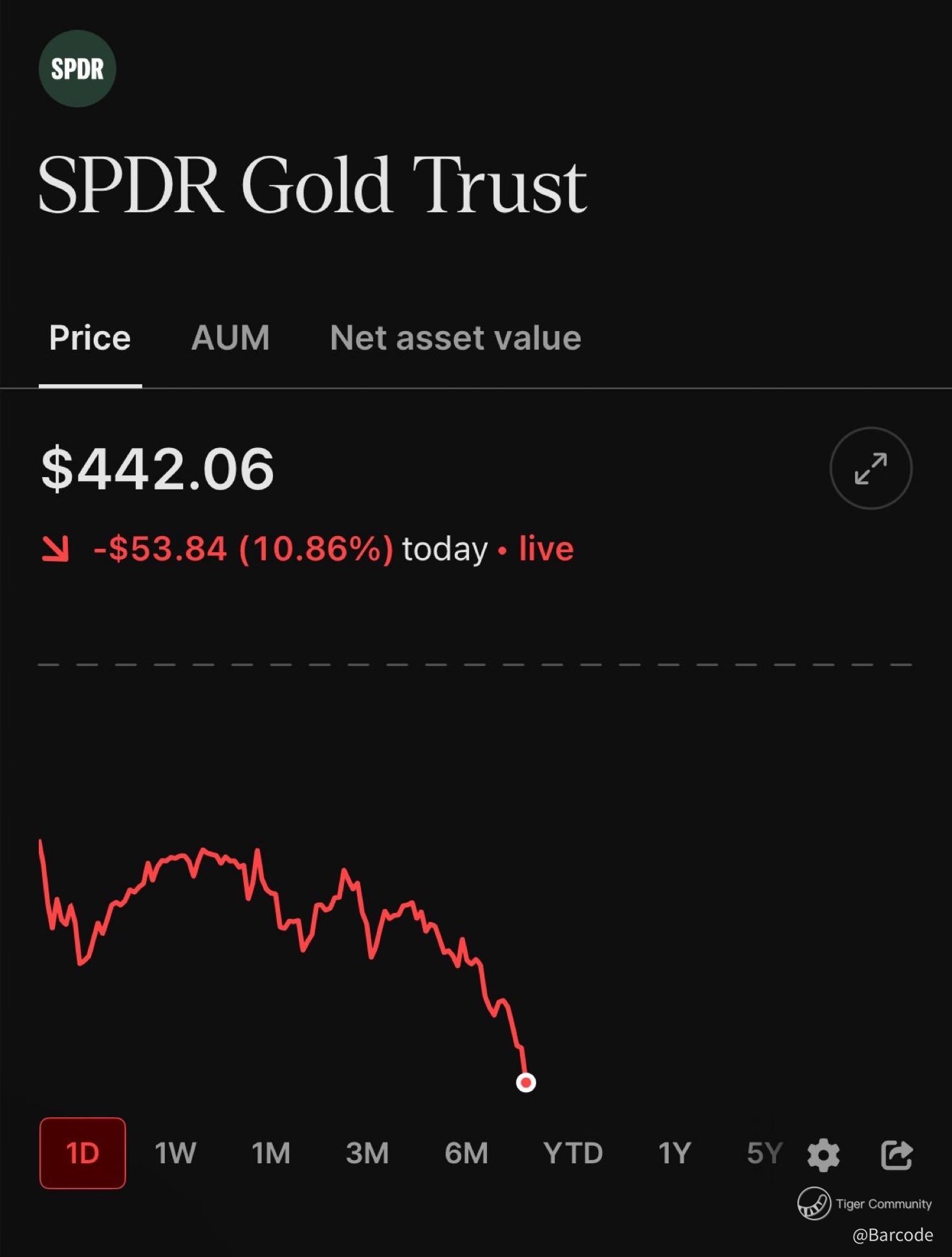Display the 1Y price history

coord(675,1153)
